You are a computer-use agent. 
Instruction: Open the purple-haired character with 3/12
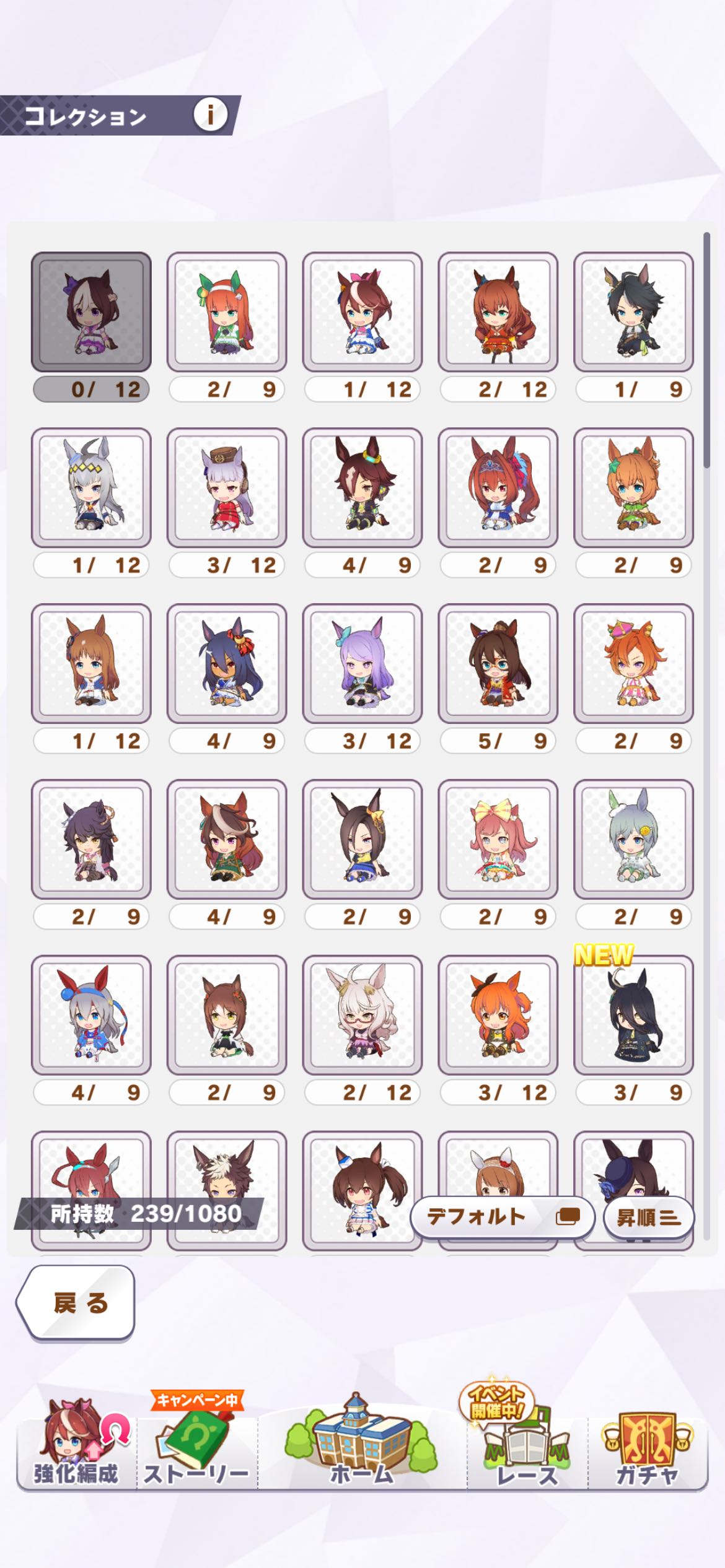pos(362,663)
